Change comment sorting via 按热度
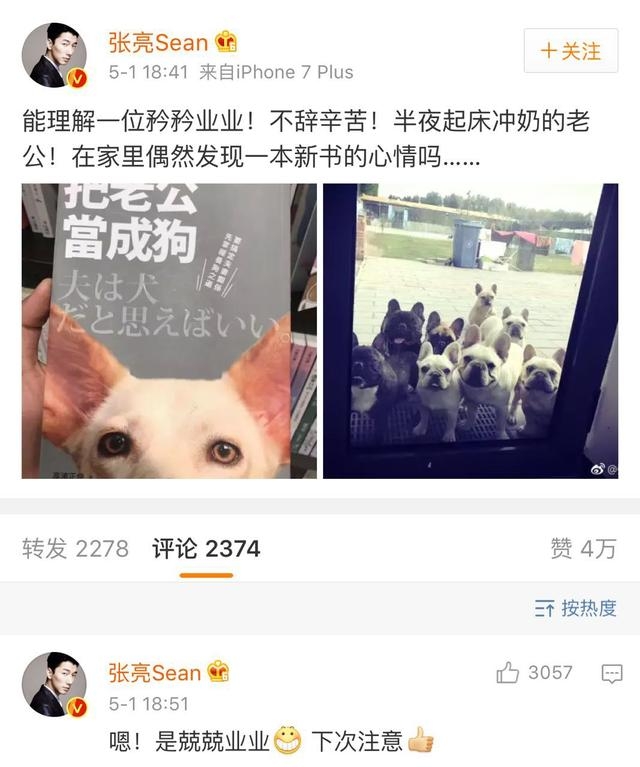640x767 pixels. (x=576, y=607)
